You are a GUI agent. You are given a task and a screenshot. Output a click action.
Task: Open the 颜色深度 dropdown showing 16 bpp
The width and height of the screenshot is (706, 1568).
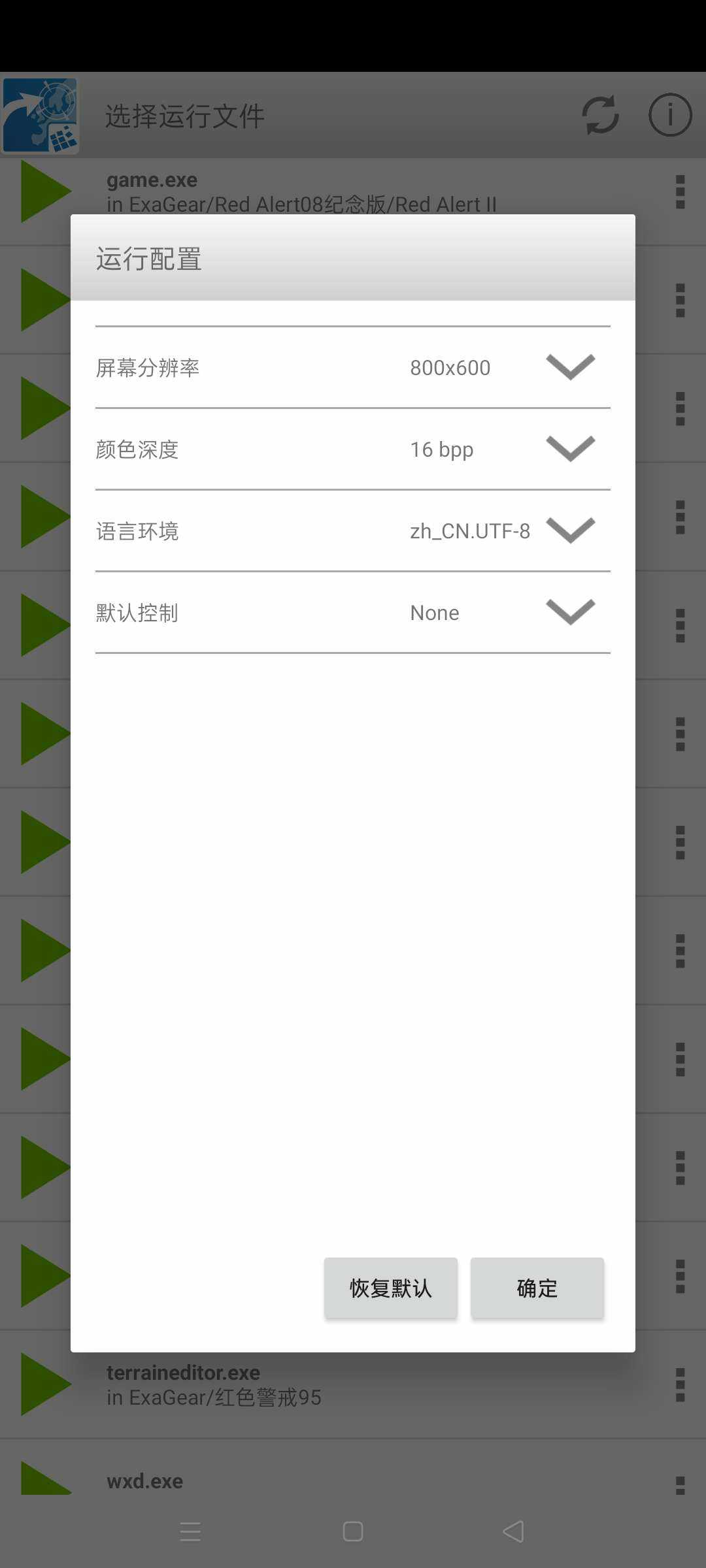click(503, 449)
